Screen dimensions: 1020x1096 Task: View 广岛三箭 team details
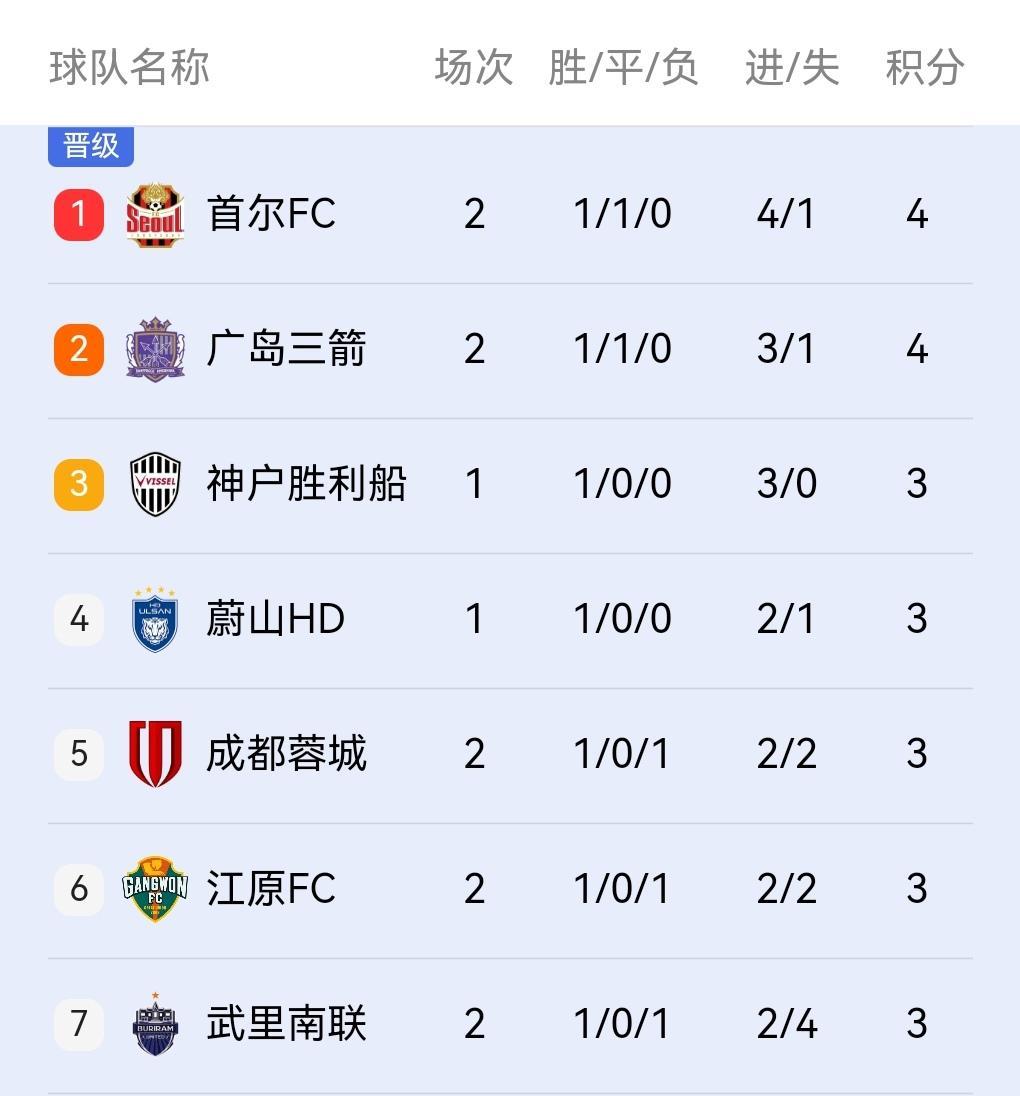[x=286, y=349]
